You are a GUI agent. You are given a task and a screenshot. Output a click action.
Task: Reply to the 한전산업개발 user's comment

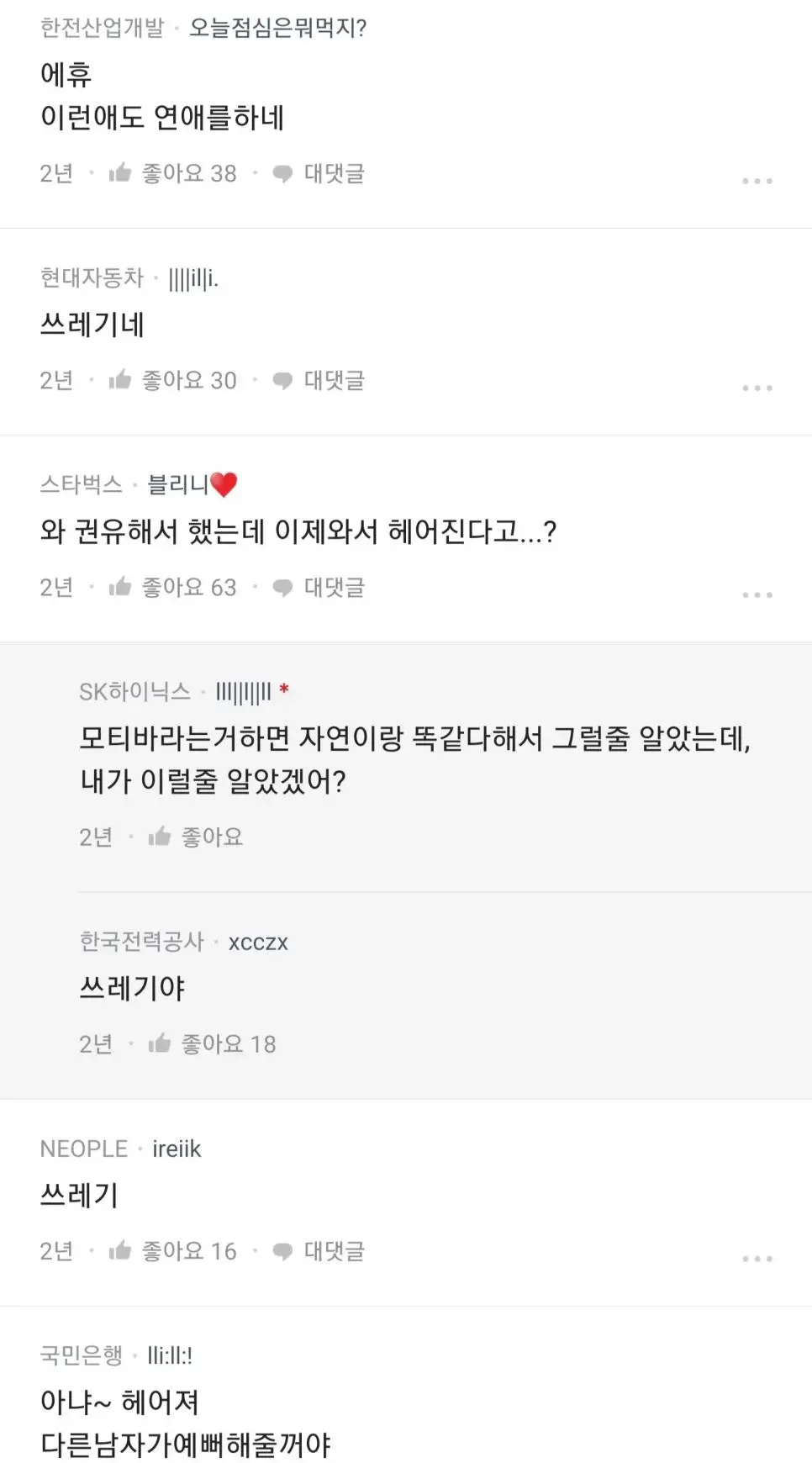click(319, 173)
